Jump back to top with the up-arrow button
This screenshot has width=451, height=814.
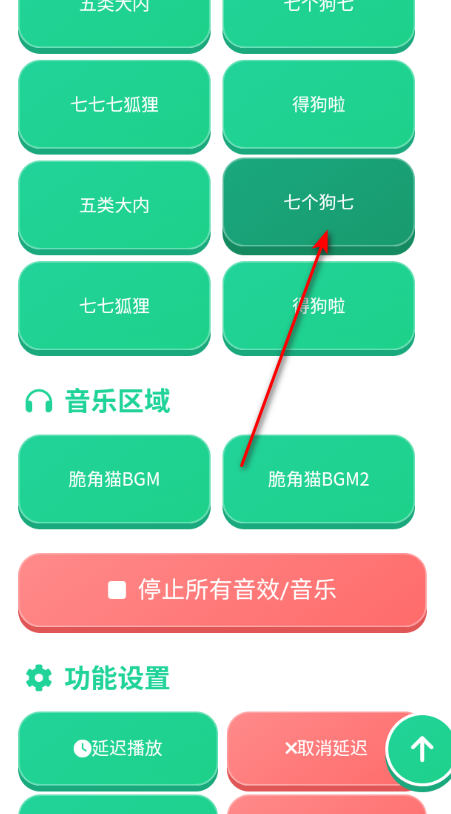[421, 750]
